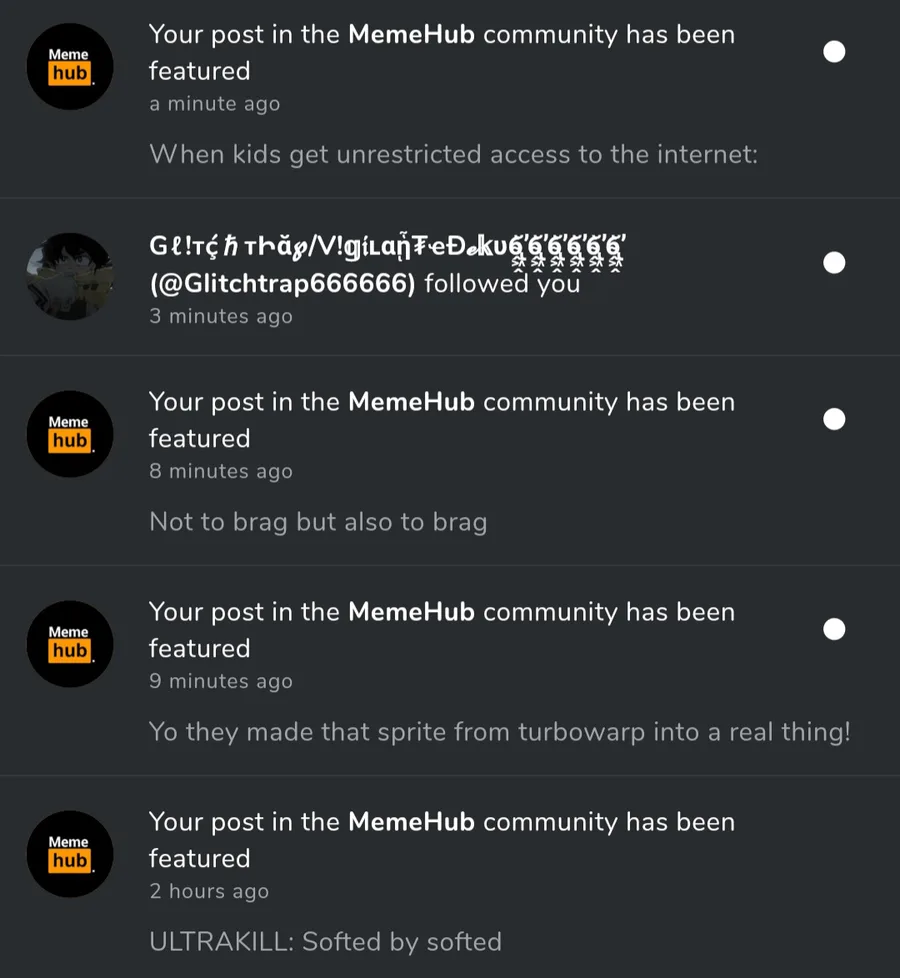900x978 pixels.
Task: Open featured post notification about kids' internet access
Action: point(450,99)
